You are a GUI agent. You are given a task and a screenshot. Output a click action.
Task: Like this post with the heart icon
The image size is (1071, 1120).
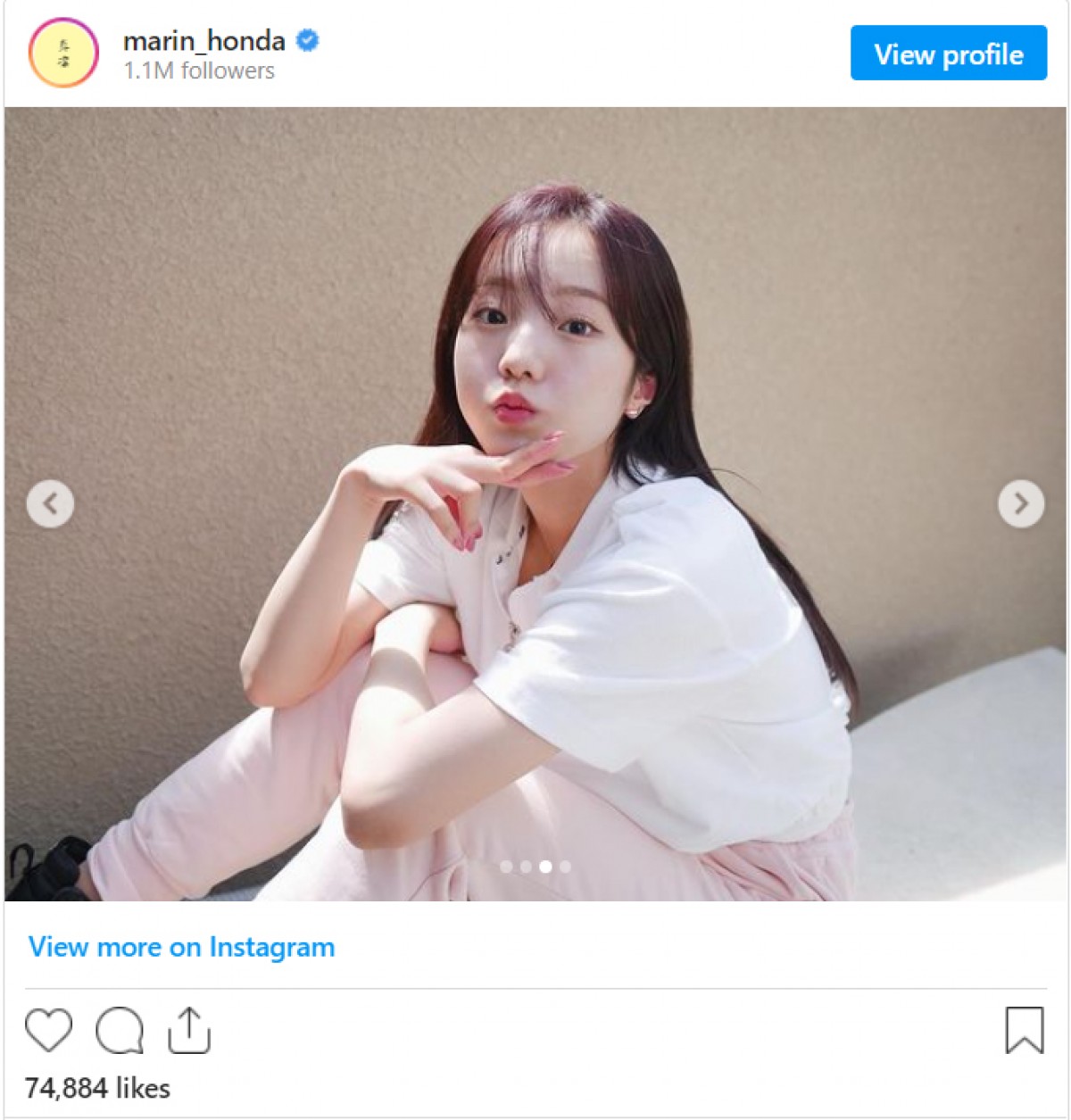48,1031
